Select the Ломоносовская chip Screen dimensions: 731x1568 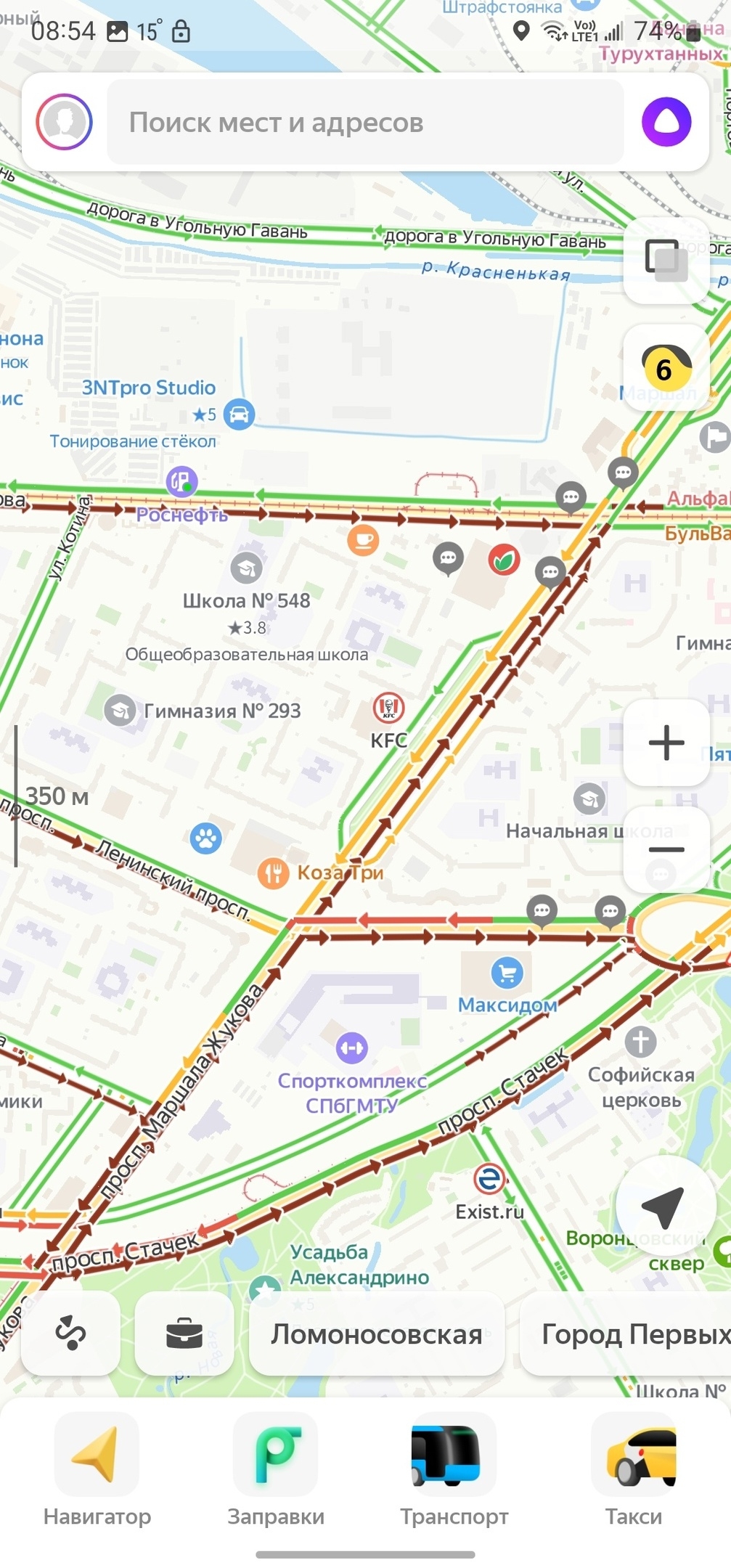tap(376, 1333)
